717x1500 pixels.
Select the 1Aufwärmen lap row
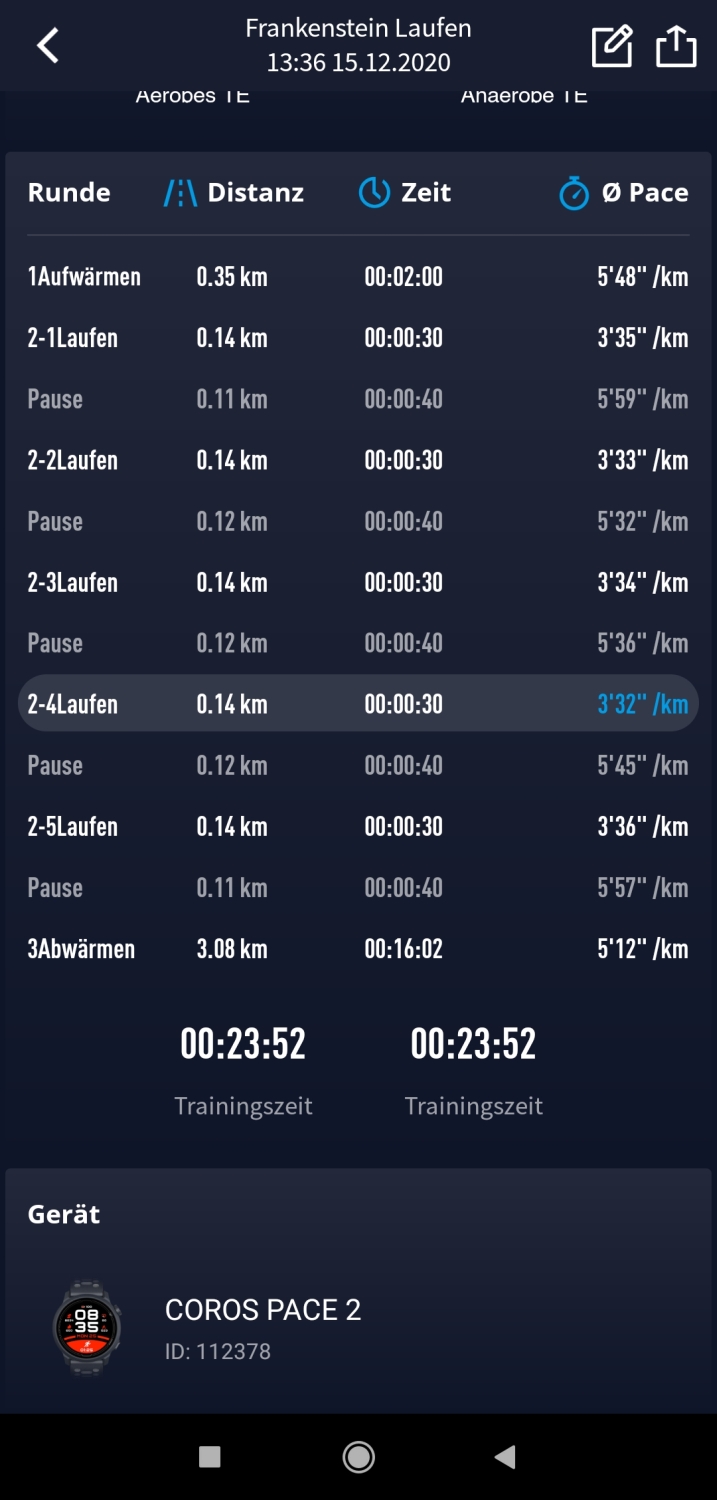pos(358,277)
